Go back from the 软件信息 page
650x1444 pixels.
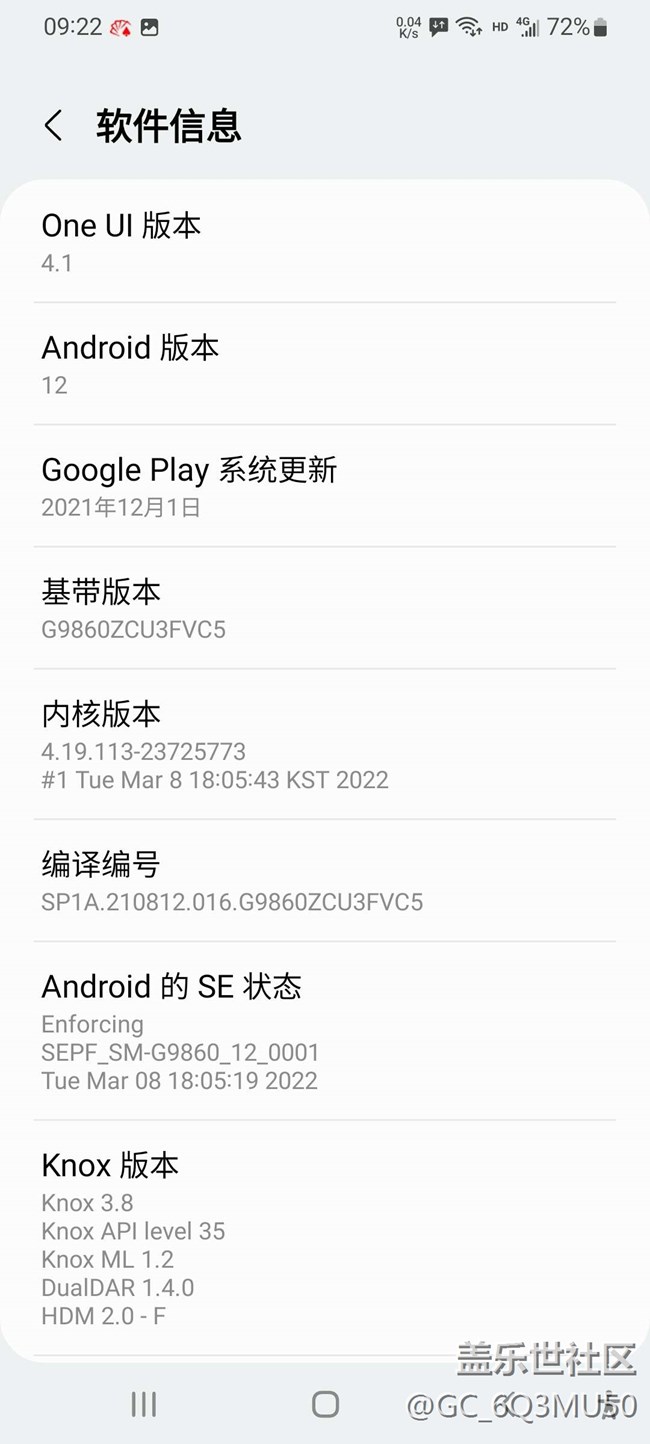point(54,126)
